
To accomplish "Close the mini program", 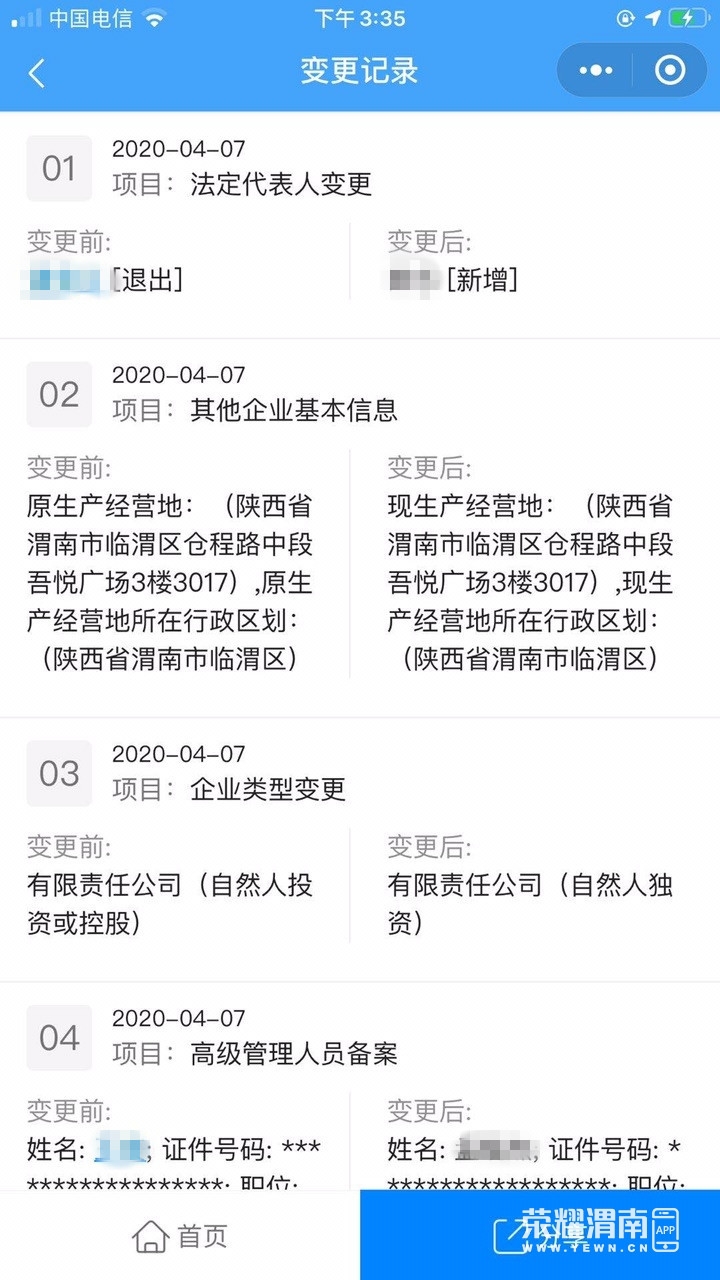I will [670, 71].
